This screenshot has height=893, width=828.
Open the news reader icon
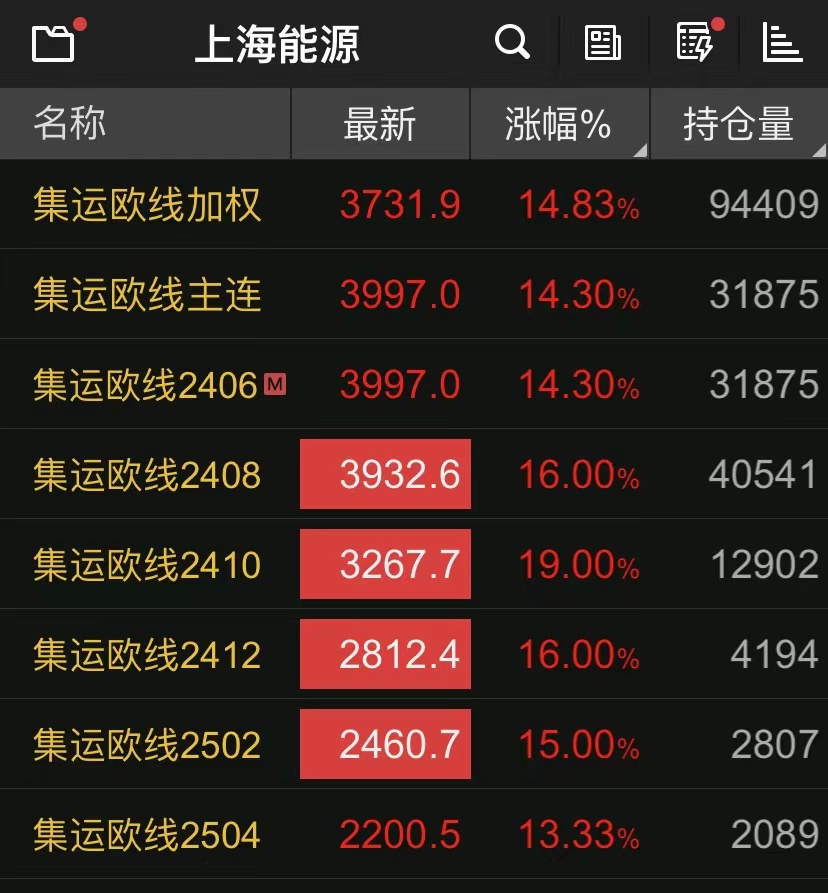point(601,42)
